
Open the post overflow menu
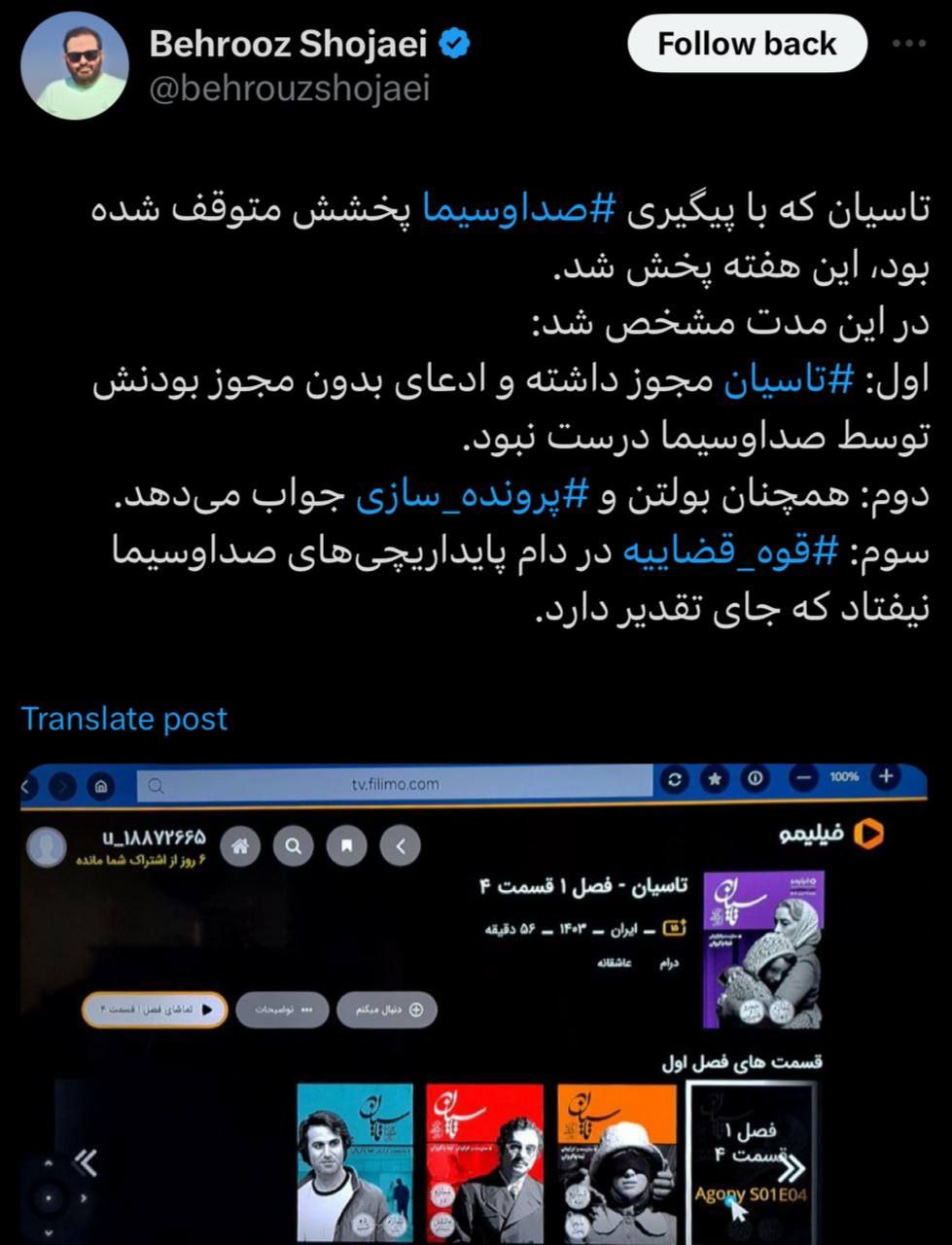click(909, 44)
